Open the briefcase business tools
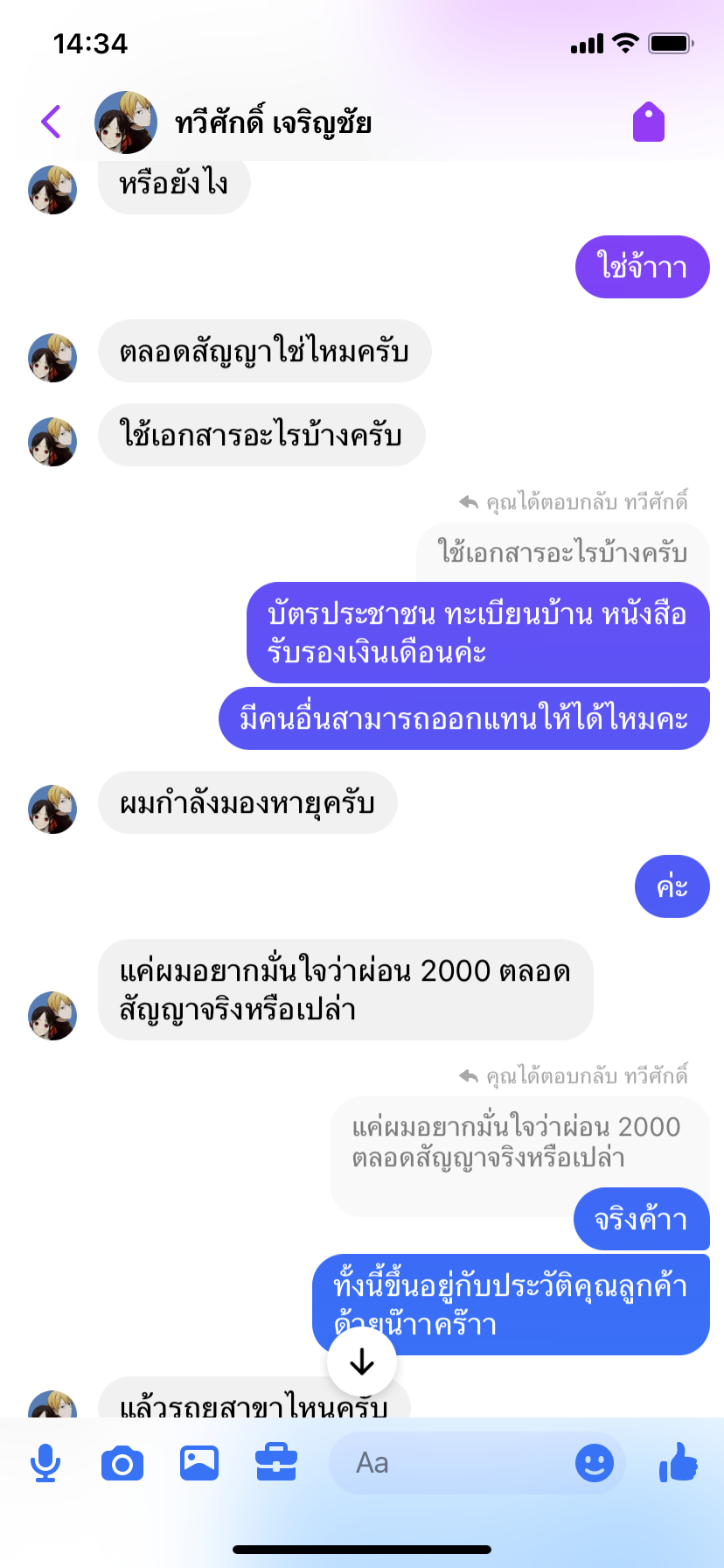Viewport: 724px width, 1568px height. pos(276,1462)
